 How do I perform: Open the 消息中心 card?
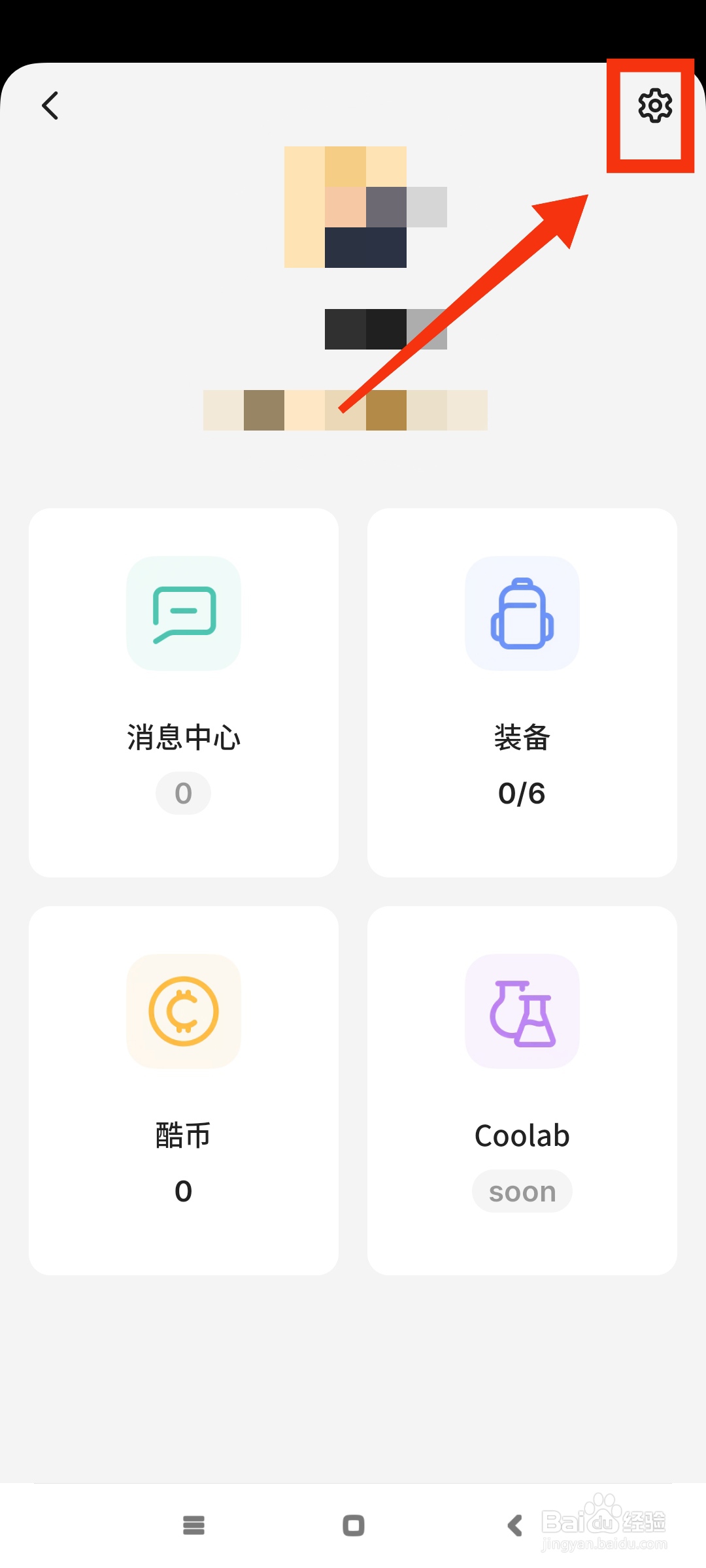click(x=184, y=693)
